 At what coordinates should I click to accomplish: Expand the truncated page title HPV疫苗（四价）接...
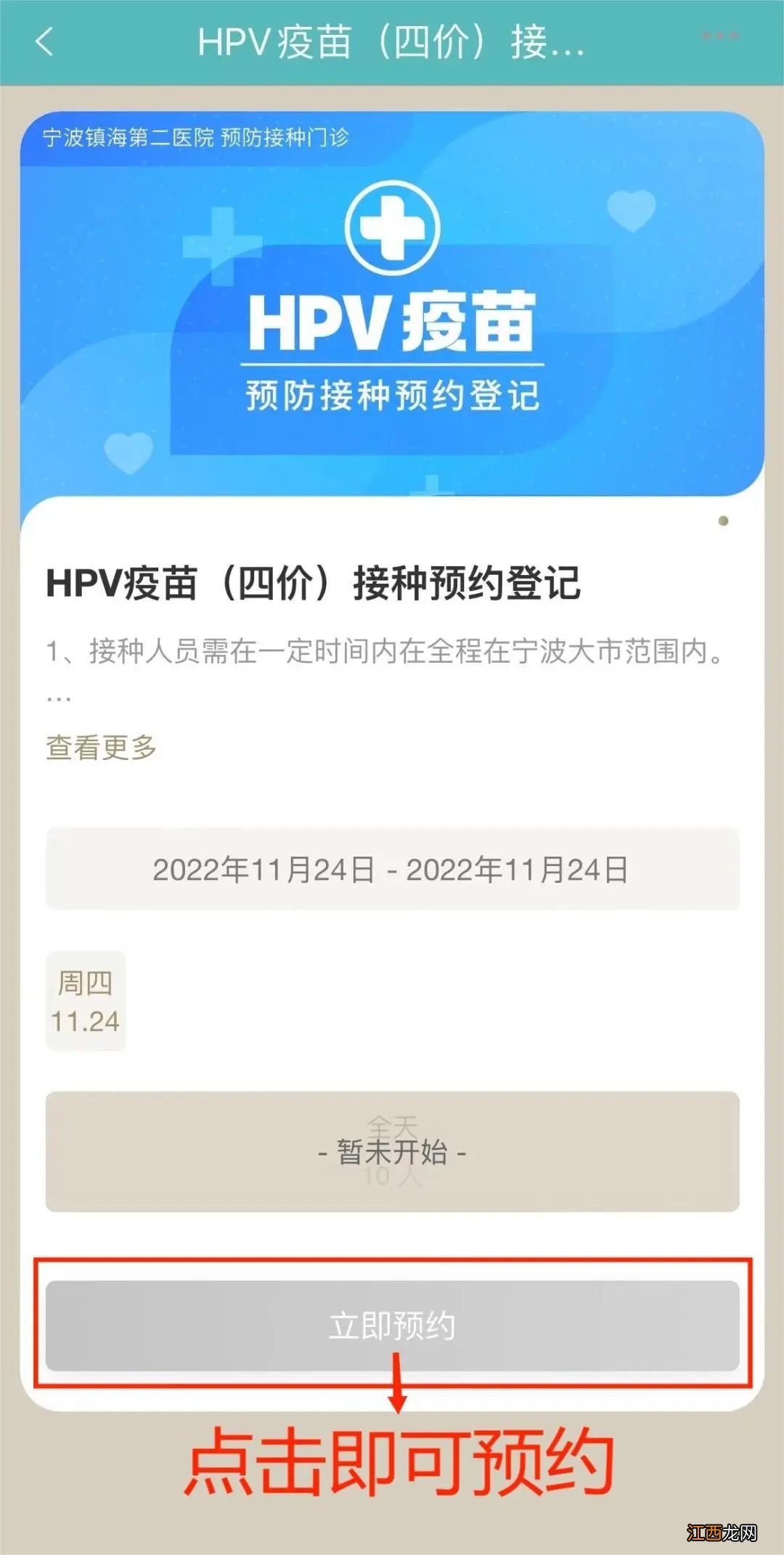pyautogui.click(x=392, y=44)
